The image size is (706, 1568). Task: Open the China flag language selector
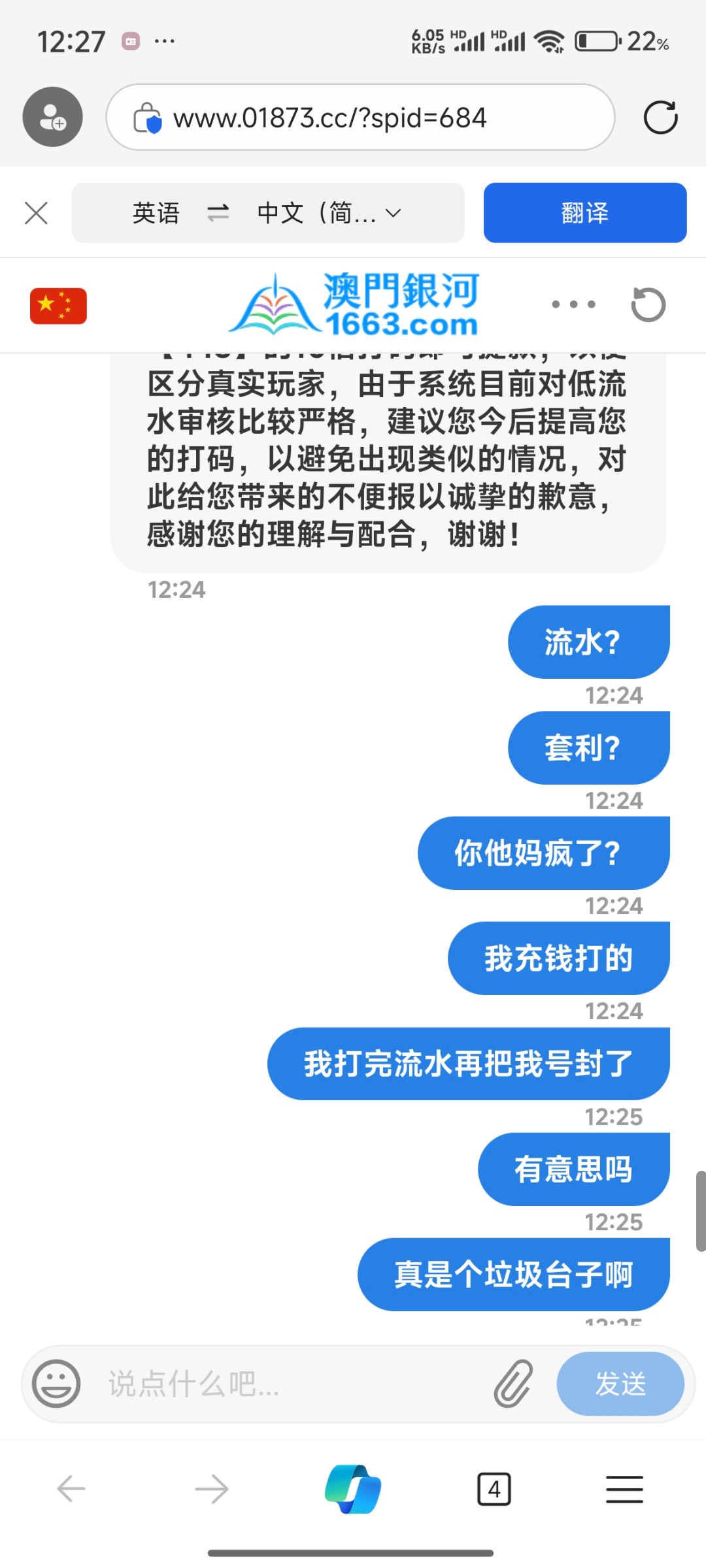[x=58, y=305]
